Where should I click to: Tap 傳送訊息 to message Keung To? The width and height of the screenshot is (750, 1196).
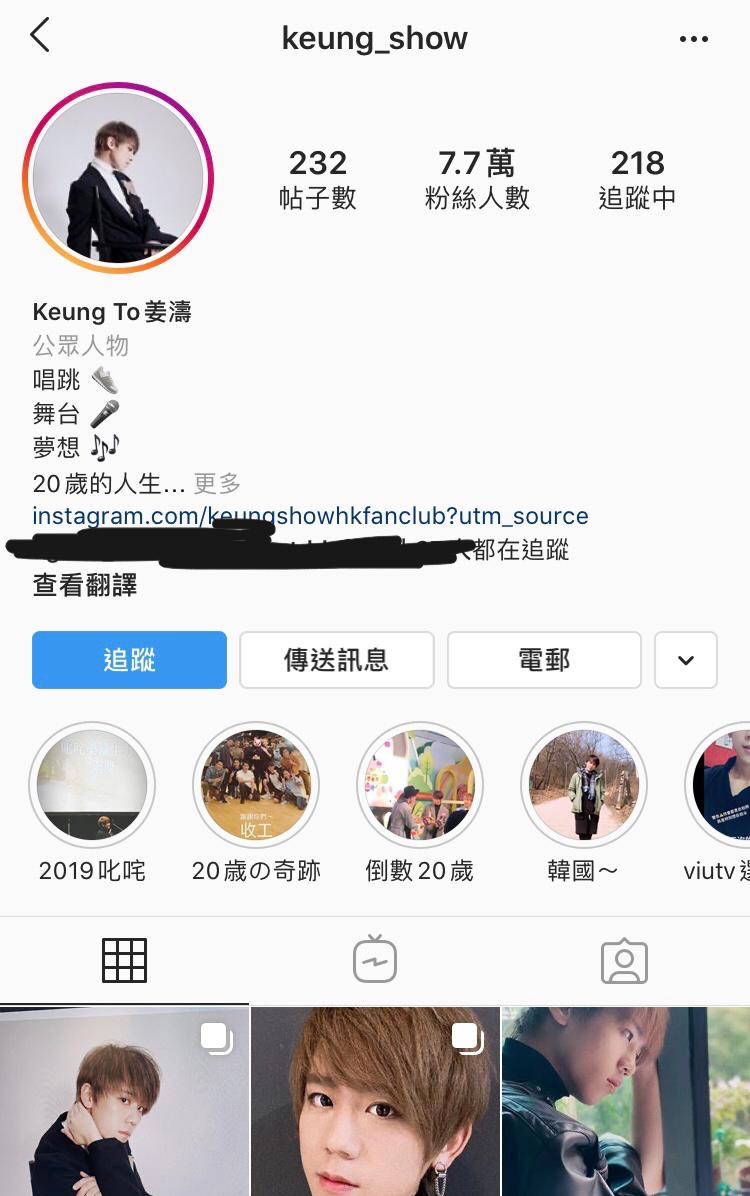[336, 660]
